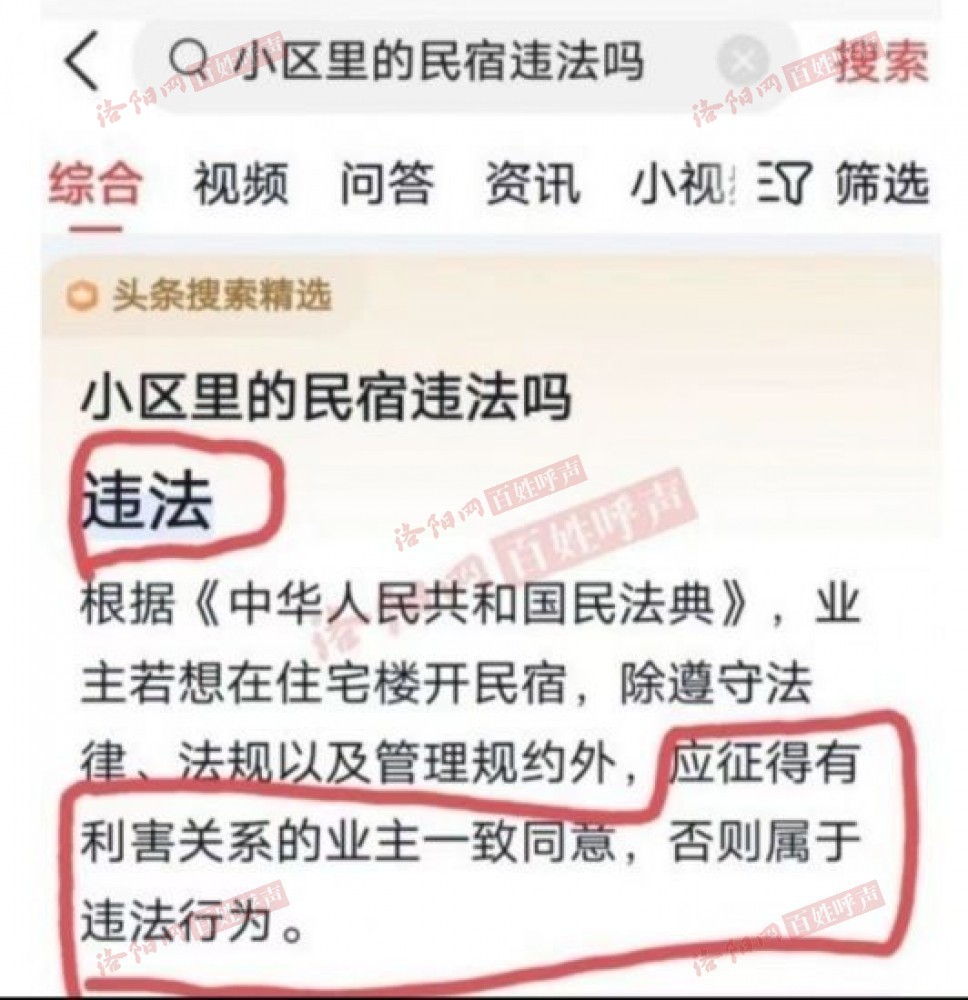
Task: Select the 资讯 tab
Action: (532, 184)
